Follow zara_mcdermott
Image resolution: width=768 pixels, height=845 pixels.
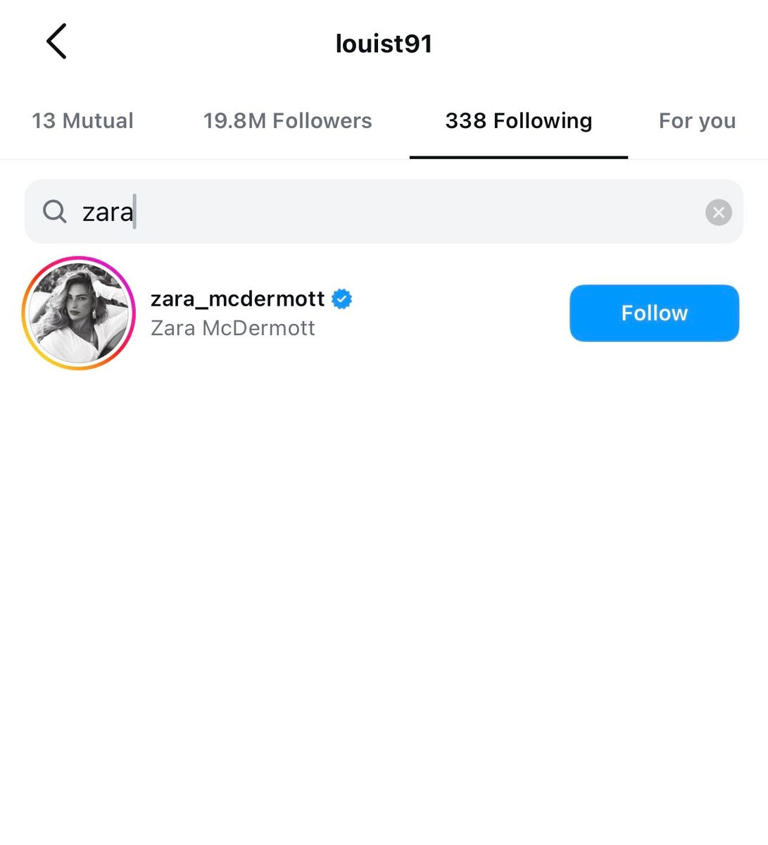[x=654, y=313]
